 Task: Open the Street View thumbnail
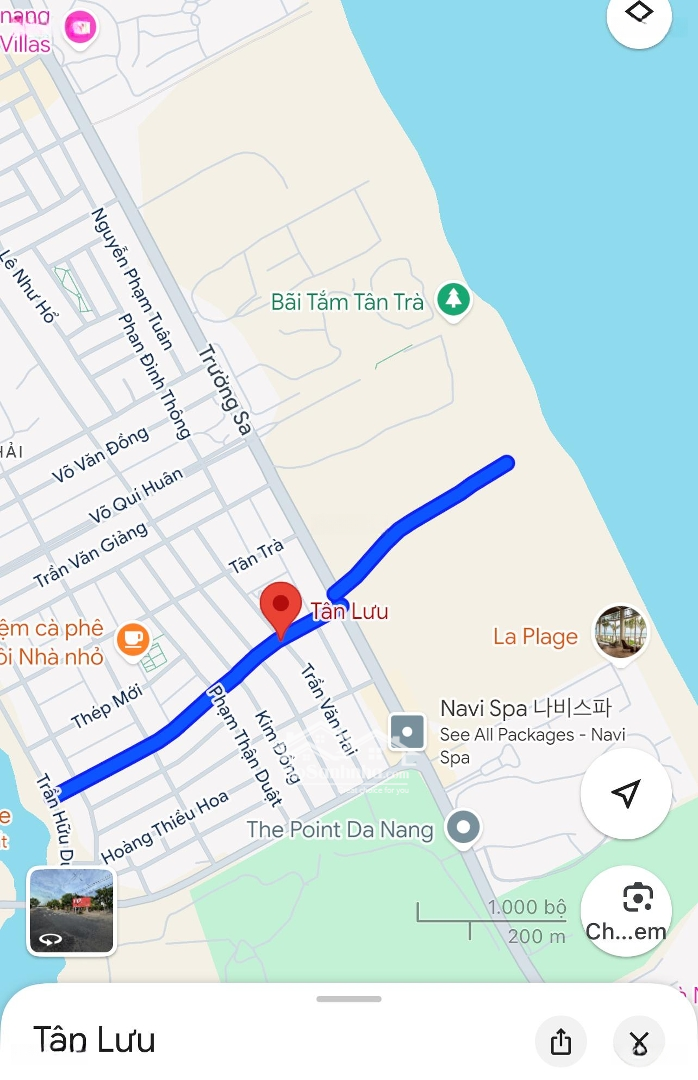pyautogui.click(x=71, y=911)
